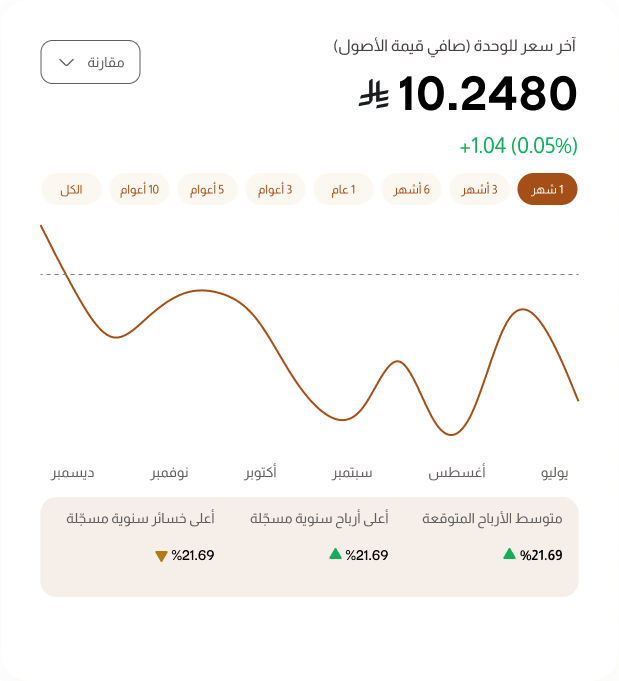
Task: Open the مقارنة dropdown
Action: click(x=90, y=62)
